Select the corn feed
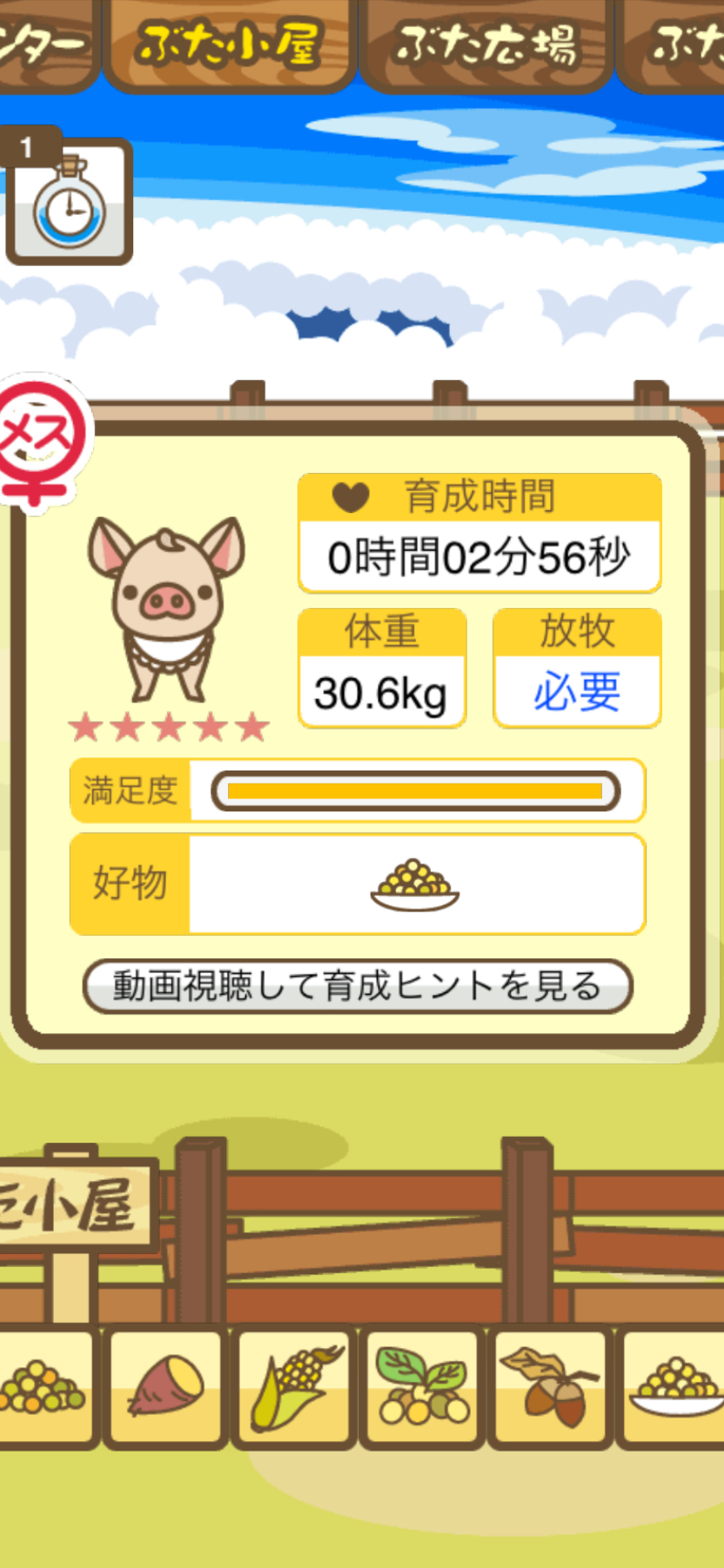The image size is (724, 1568). point(294,1388)
